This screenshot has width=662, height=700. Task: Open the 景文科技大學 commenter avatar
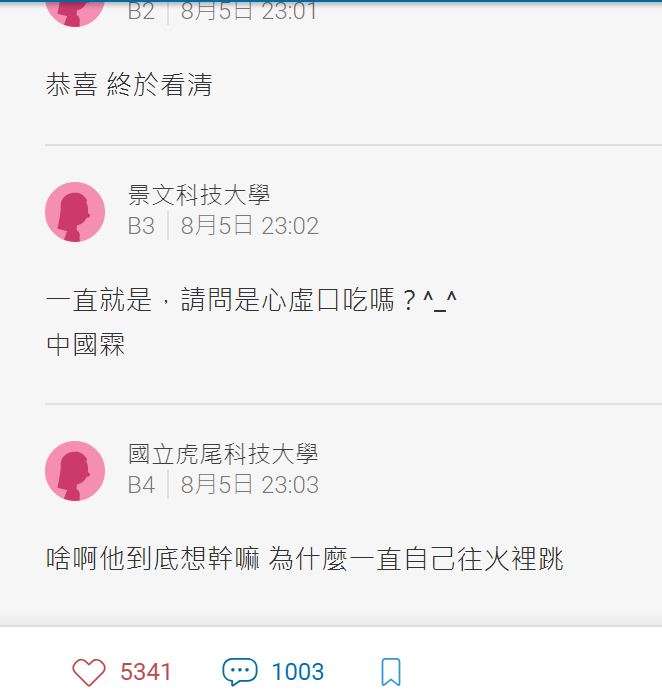point(75,212)
